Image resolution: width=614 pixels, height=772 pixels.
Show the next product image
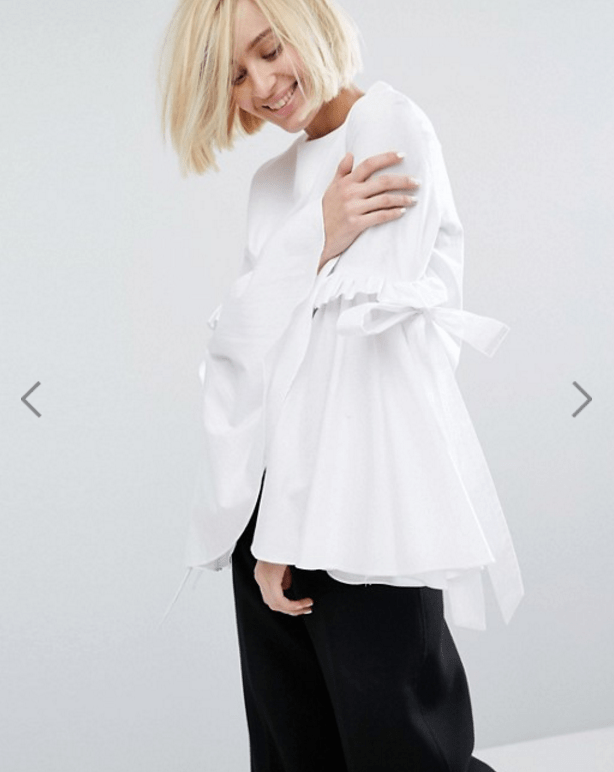tap(582, 399)
